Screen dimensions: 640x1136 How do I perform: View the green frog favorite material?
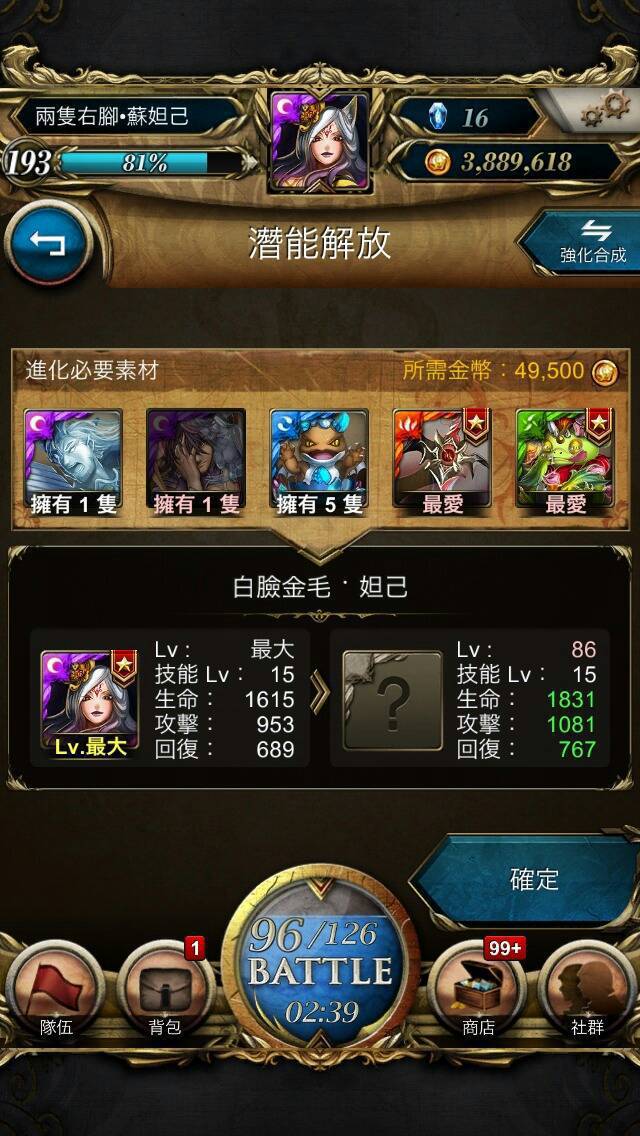point(565,462)
